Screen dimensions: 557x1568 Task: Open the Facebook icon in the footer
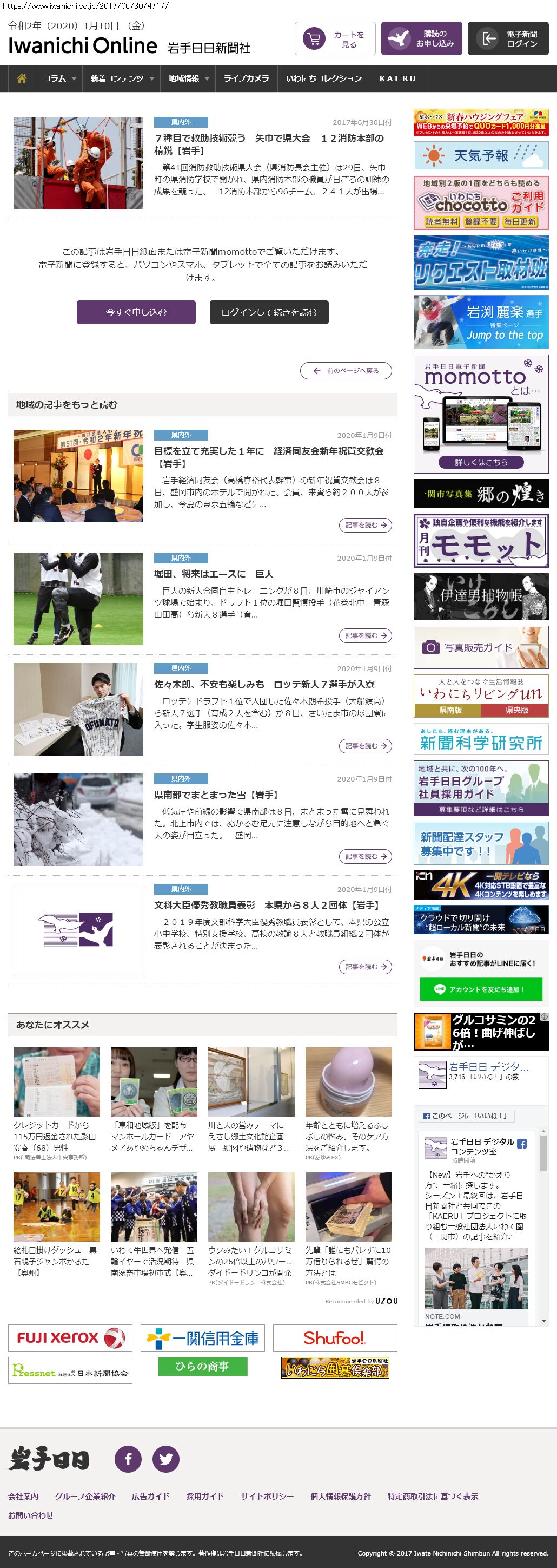[128, 1459]
